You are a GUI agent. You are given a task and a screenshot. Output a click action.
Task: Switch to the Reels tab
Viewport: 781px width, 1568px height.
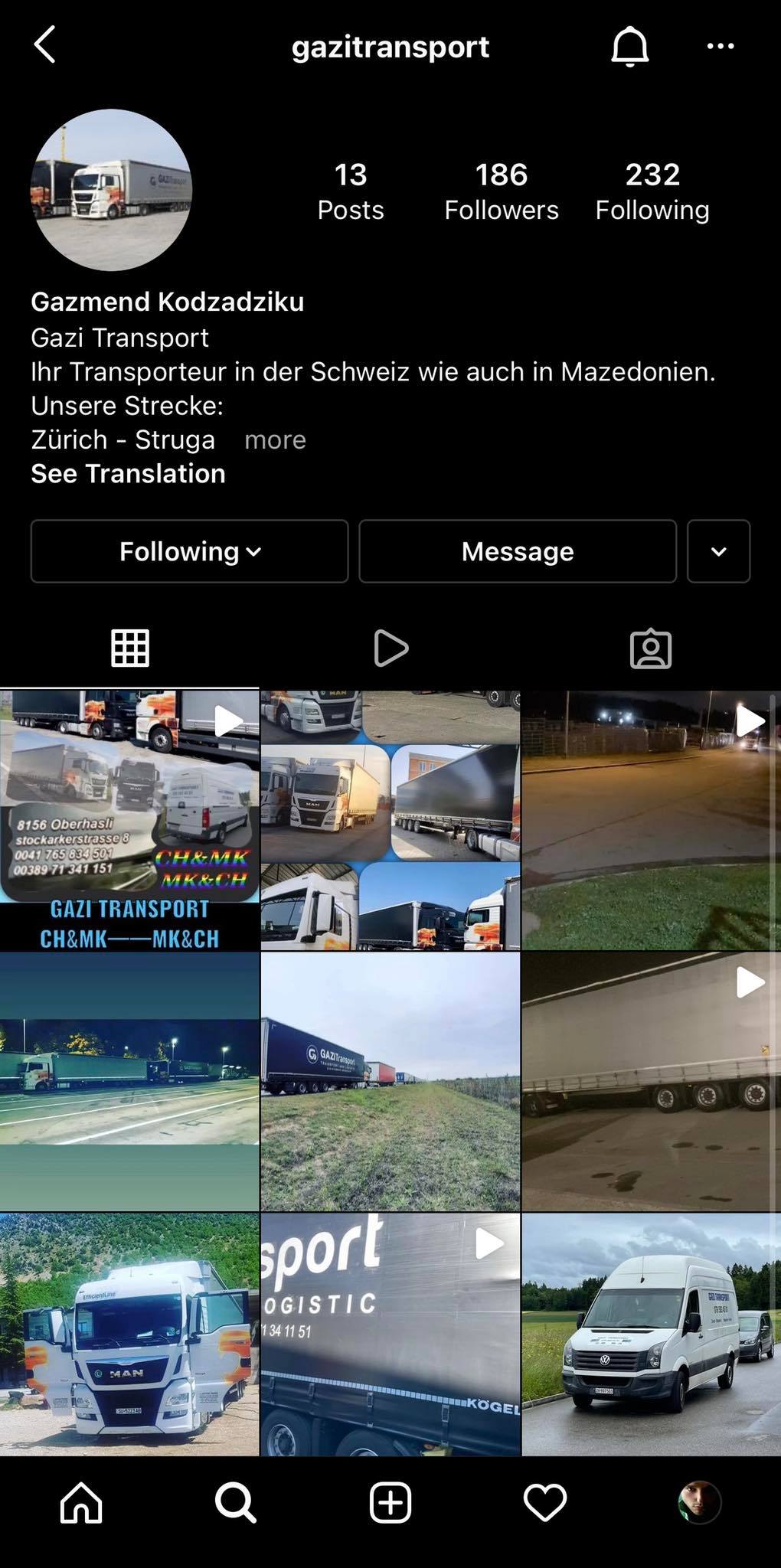[x=390, y=648]
